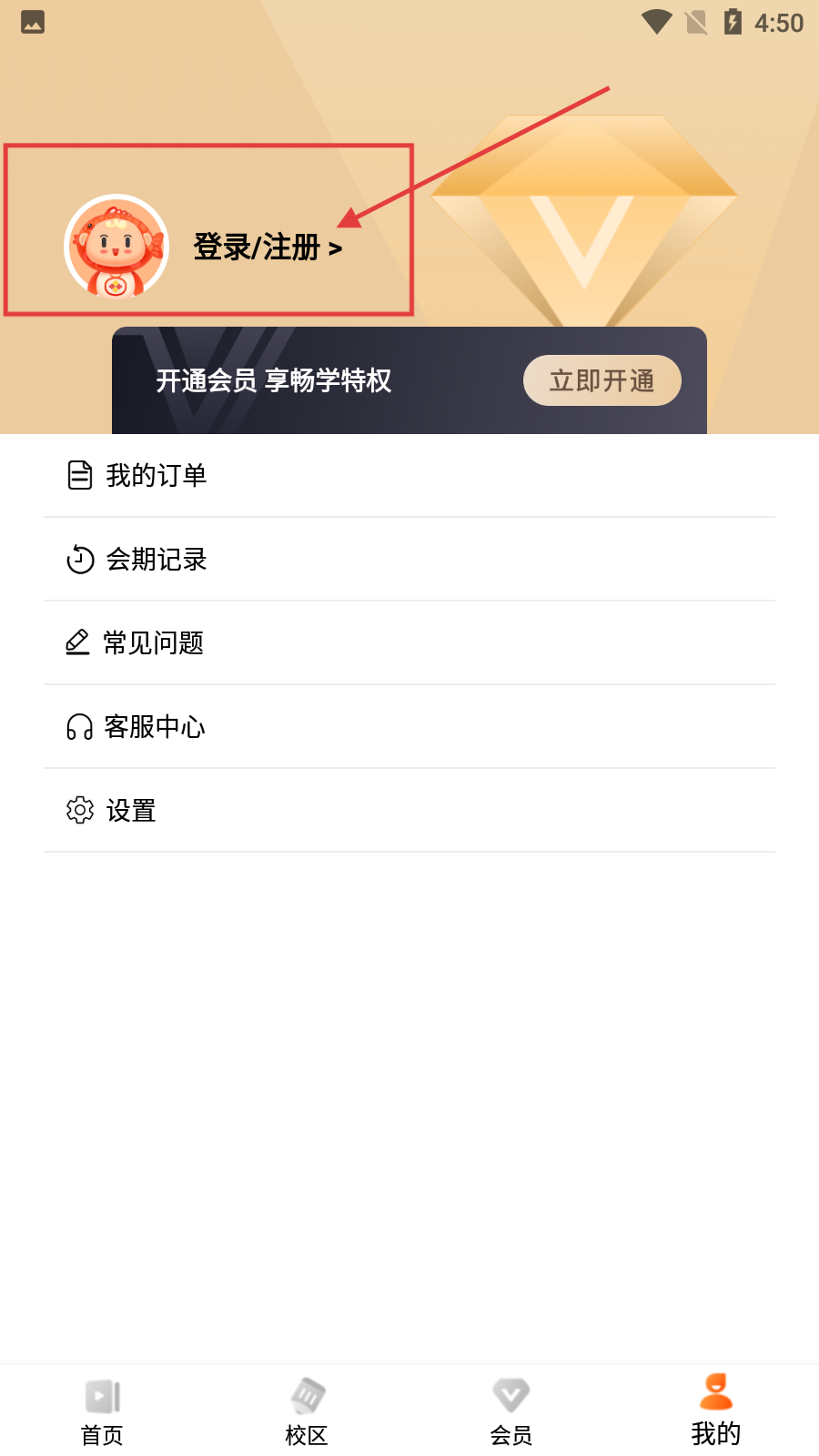
Task: Open 客服中心 row
Action: click(409, 726)
